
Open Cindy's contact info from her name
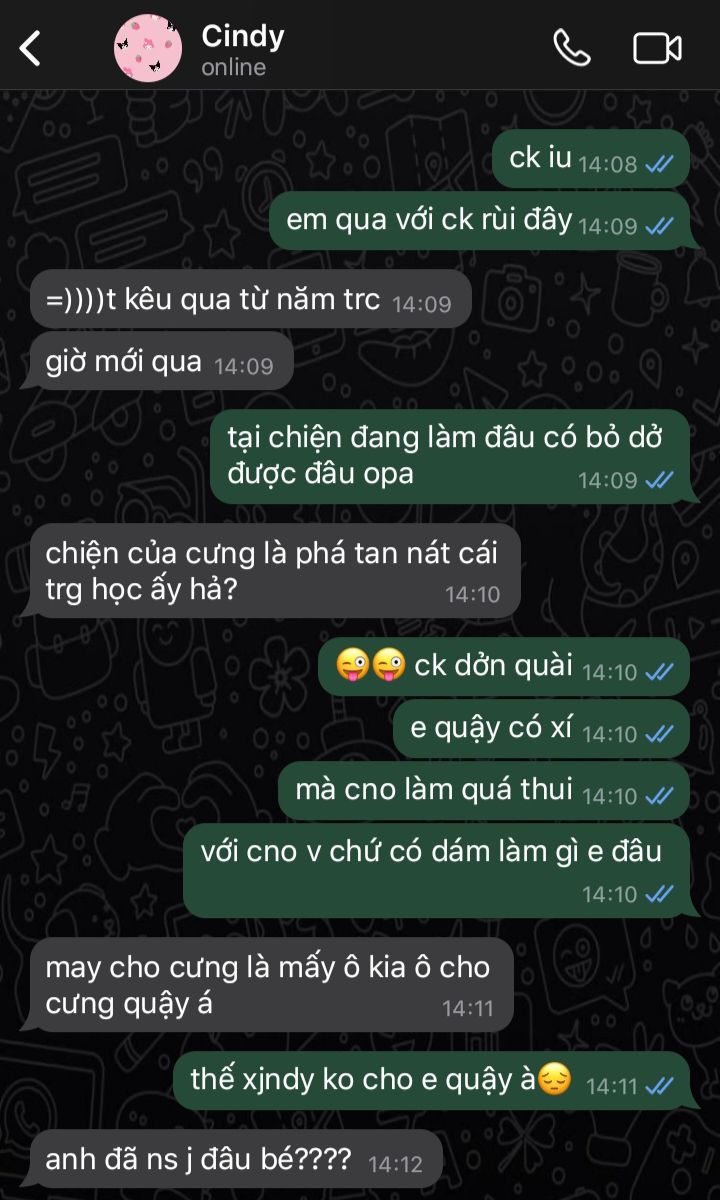(x=243, y=37)
